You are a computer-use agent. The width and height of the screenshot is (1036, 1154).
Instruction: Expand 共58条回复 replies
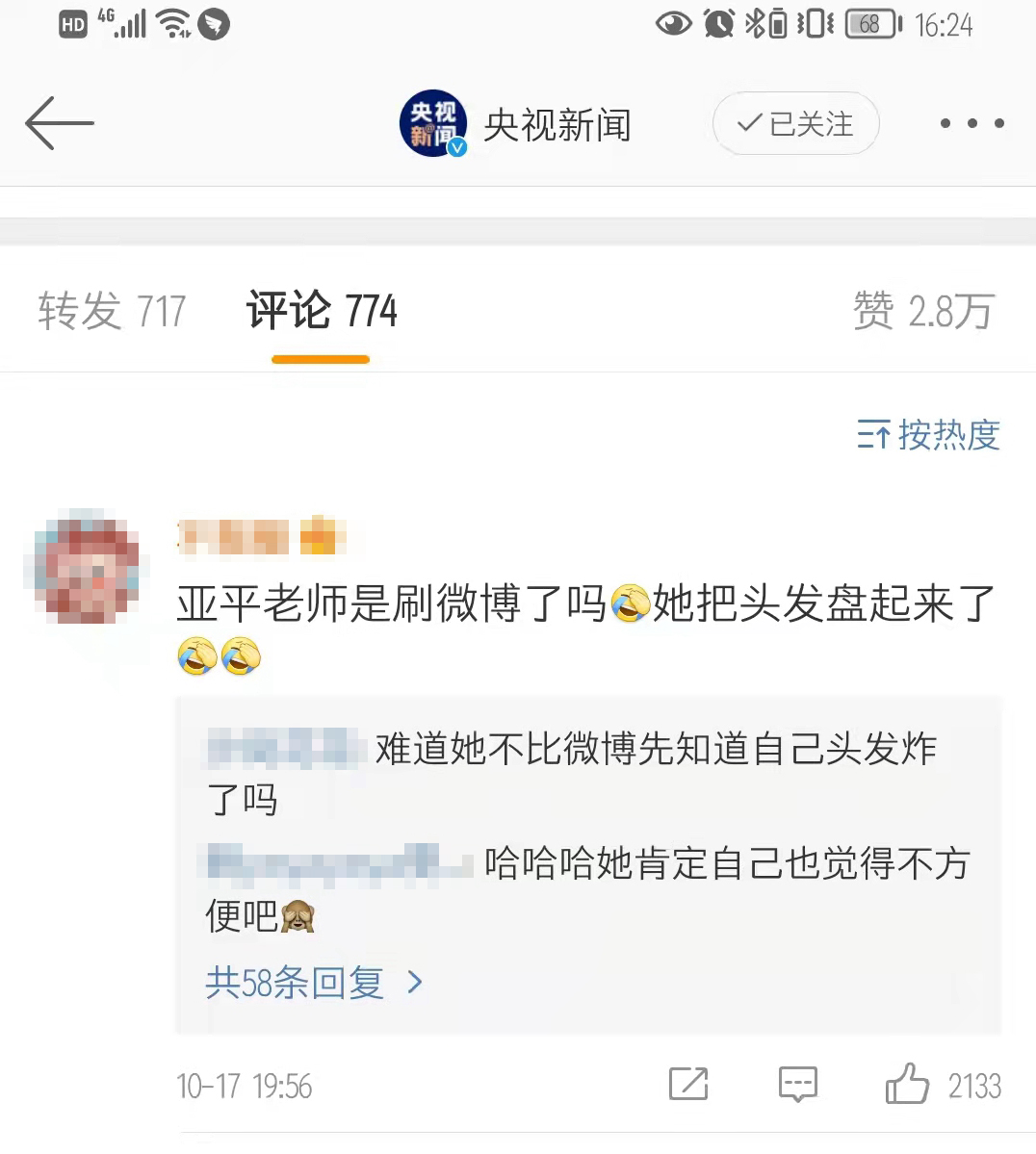313,983
